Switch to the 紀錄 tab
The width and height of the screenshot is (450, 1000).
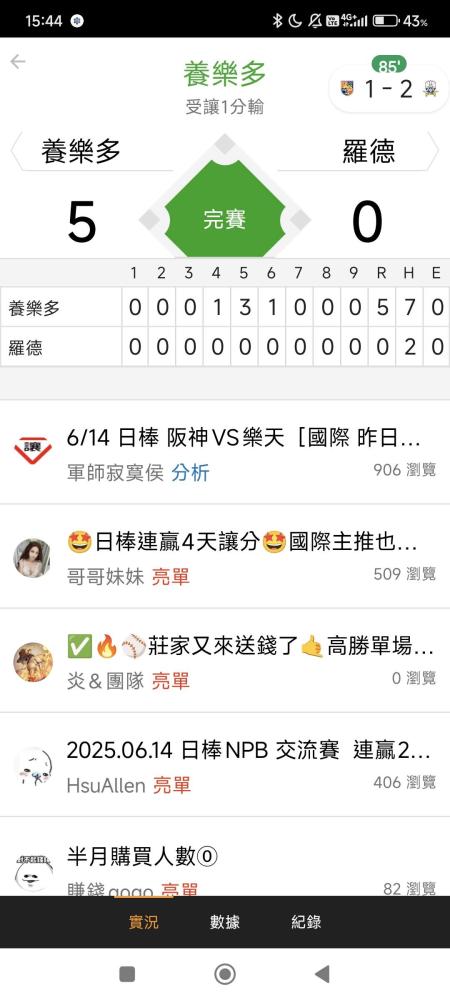point(306,922)
